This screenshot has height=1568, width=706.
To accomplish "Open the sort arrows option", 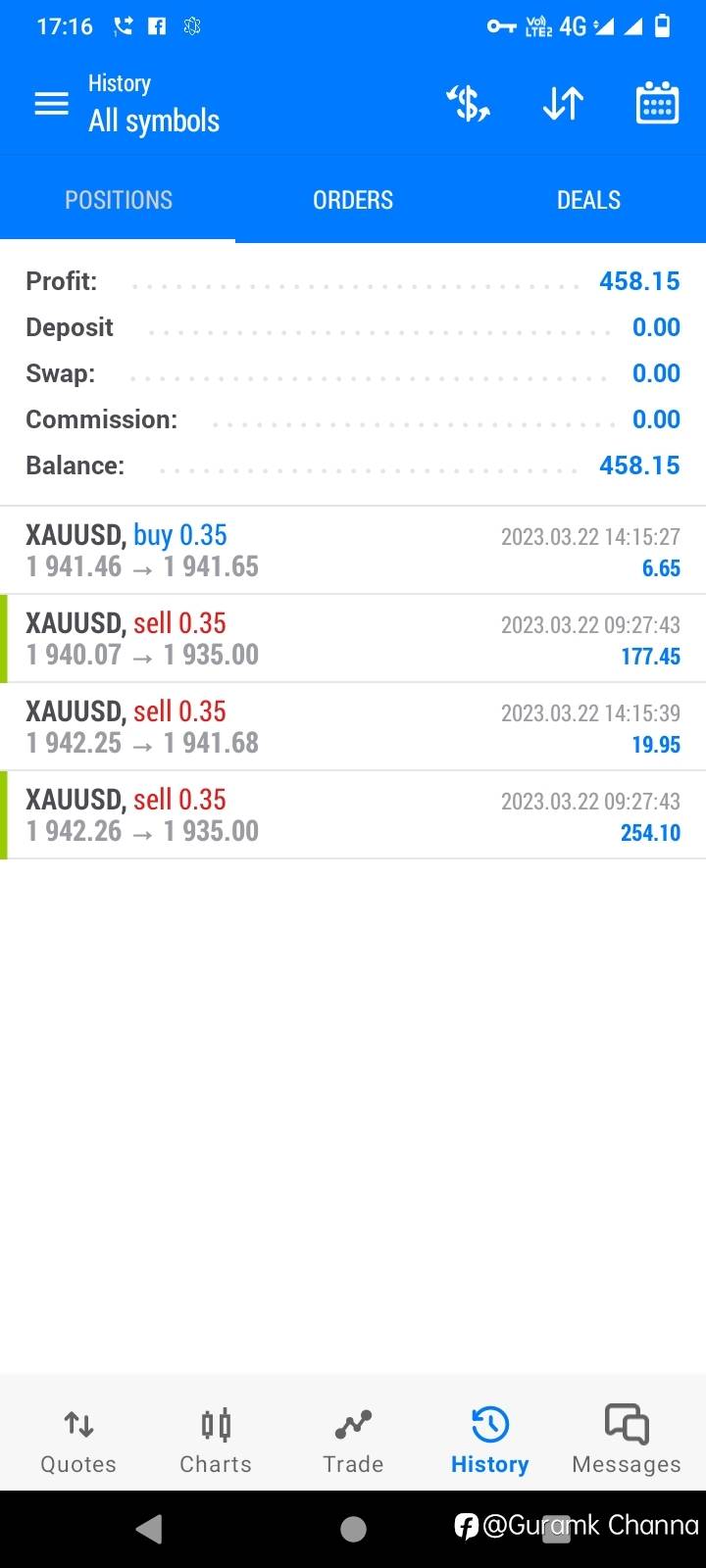I will (564, 103).
